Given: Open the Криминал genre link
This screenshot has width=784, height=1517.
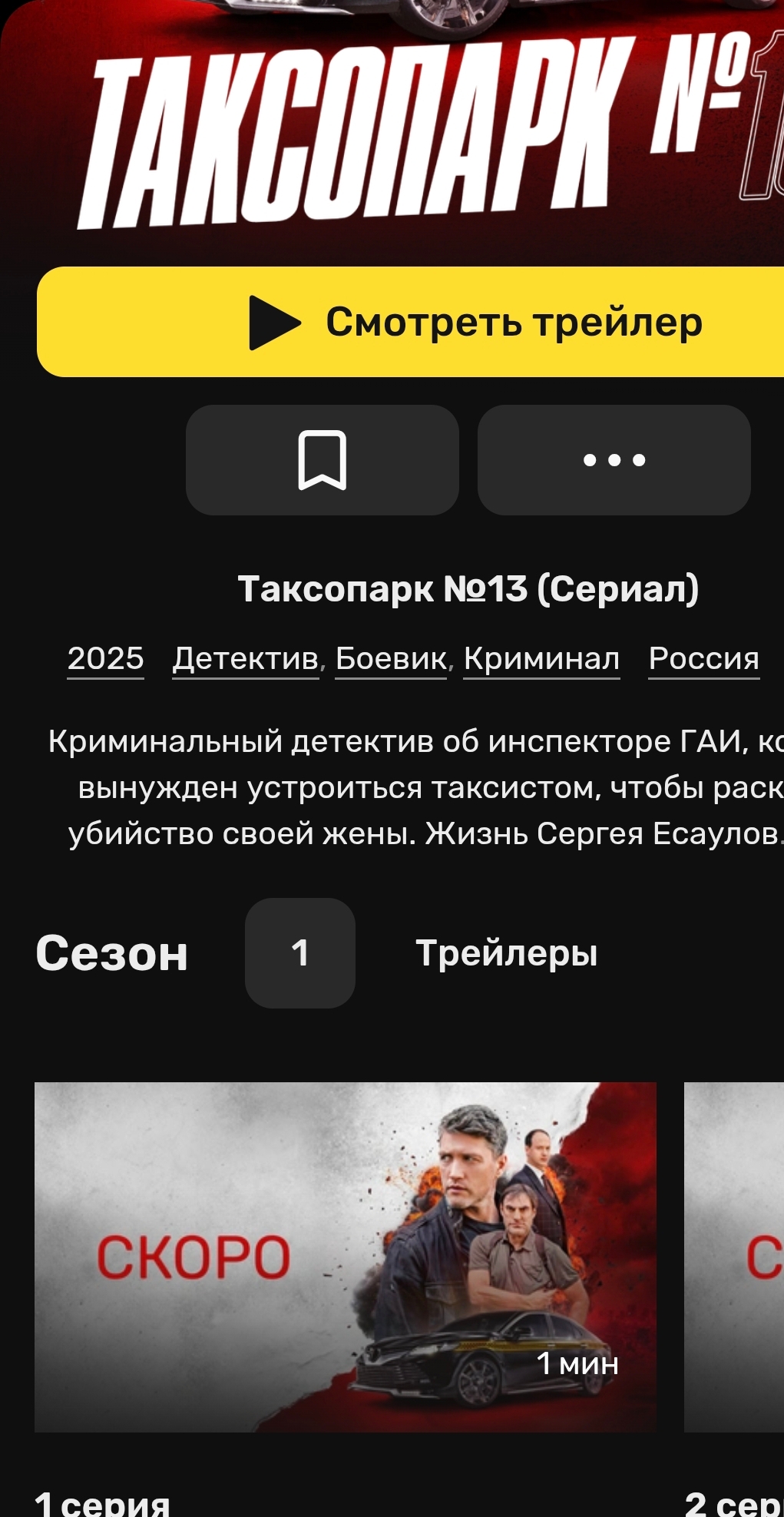Looking at the screenshot, I should point(542,659).
